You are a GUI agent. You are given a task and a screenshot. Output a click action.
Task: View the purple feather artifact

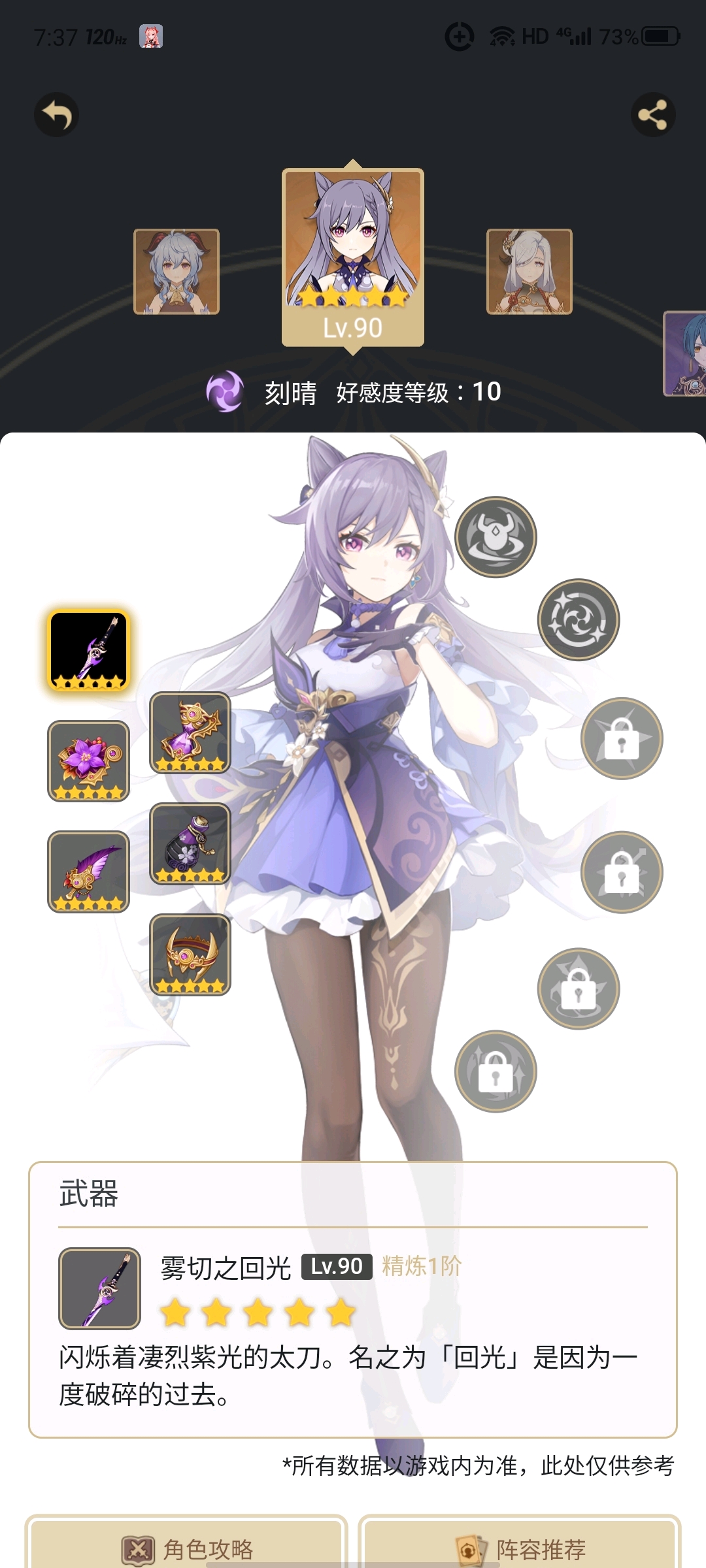[x=89, y=872]
